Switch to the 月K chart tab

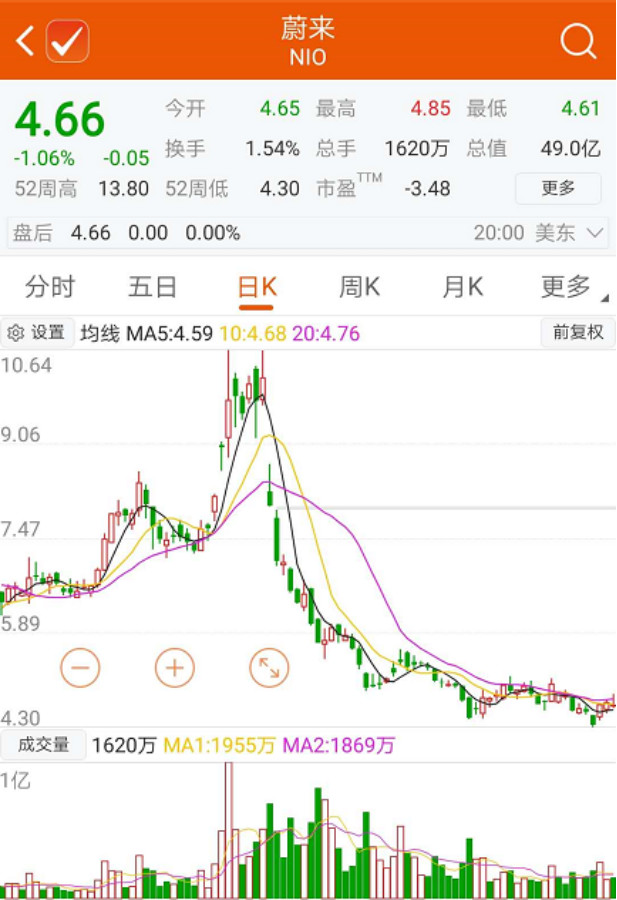tap(462, 288)
